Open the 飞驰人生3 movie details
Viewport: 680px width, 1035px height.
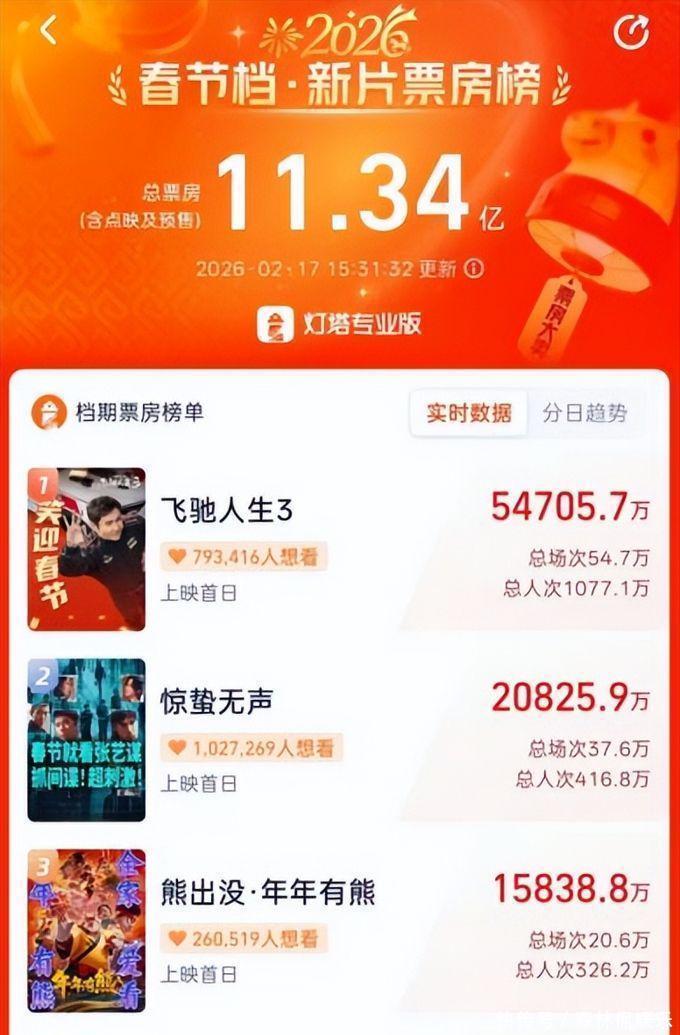pos(227,510)
